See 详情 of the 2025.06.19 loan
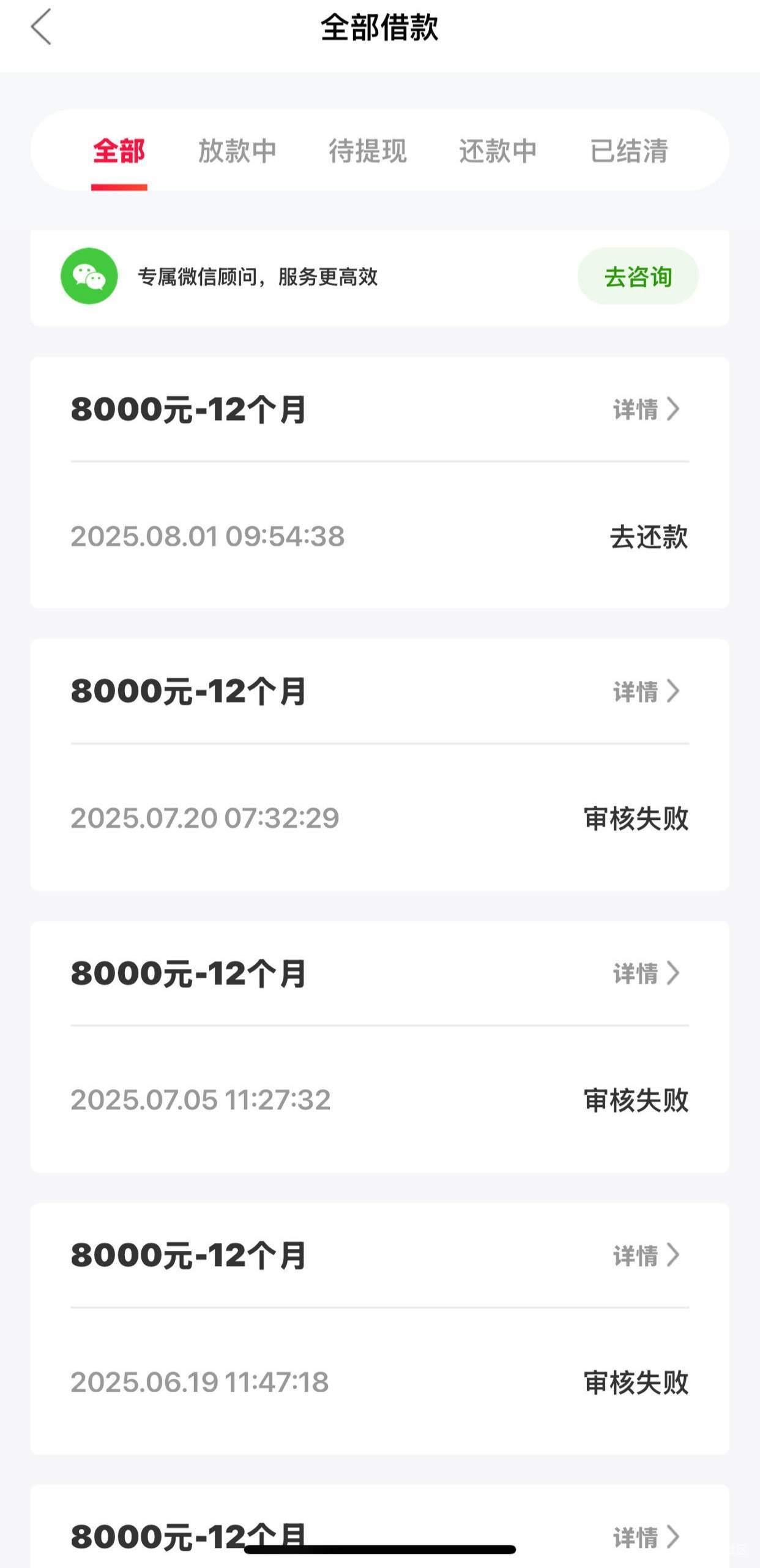The width and height of the screenshot is (760, 1568). pos(646,1255)
